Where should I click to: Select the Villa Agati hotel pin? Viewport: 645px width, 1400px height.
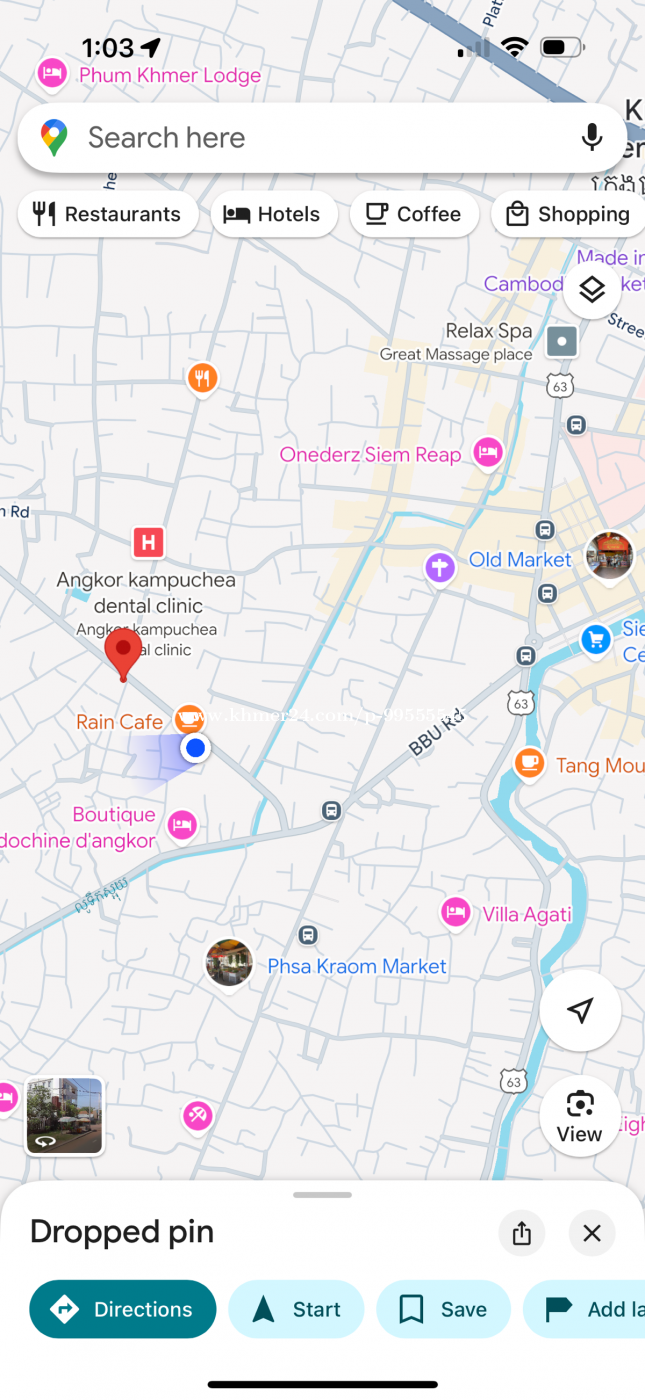click(456, 913)
